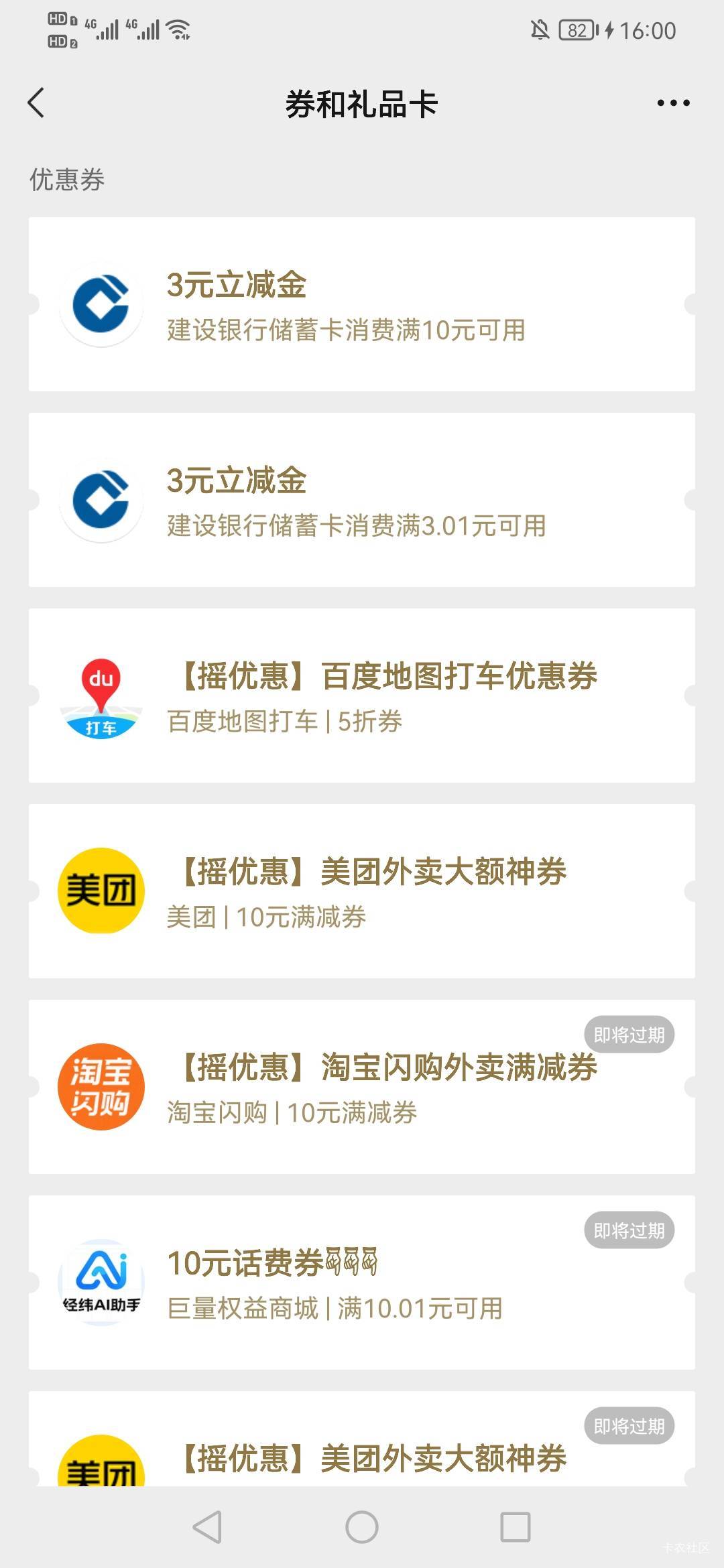
Task: Open 3元立减金 coupon for 满10元 spending
Action: click(362, 304)
